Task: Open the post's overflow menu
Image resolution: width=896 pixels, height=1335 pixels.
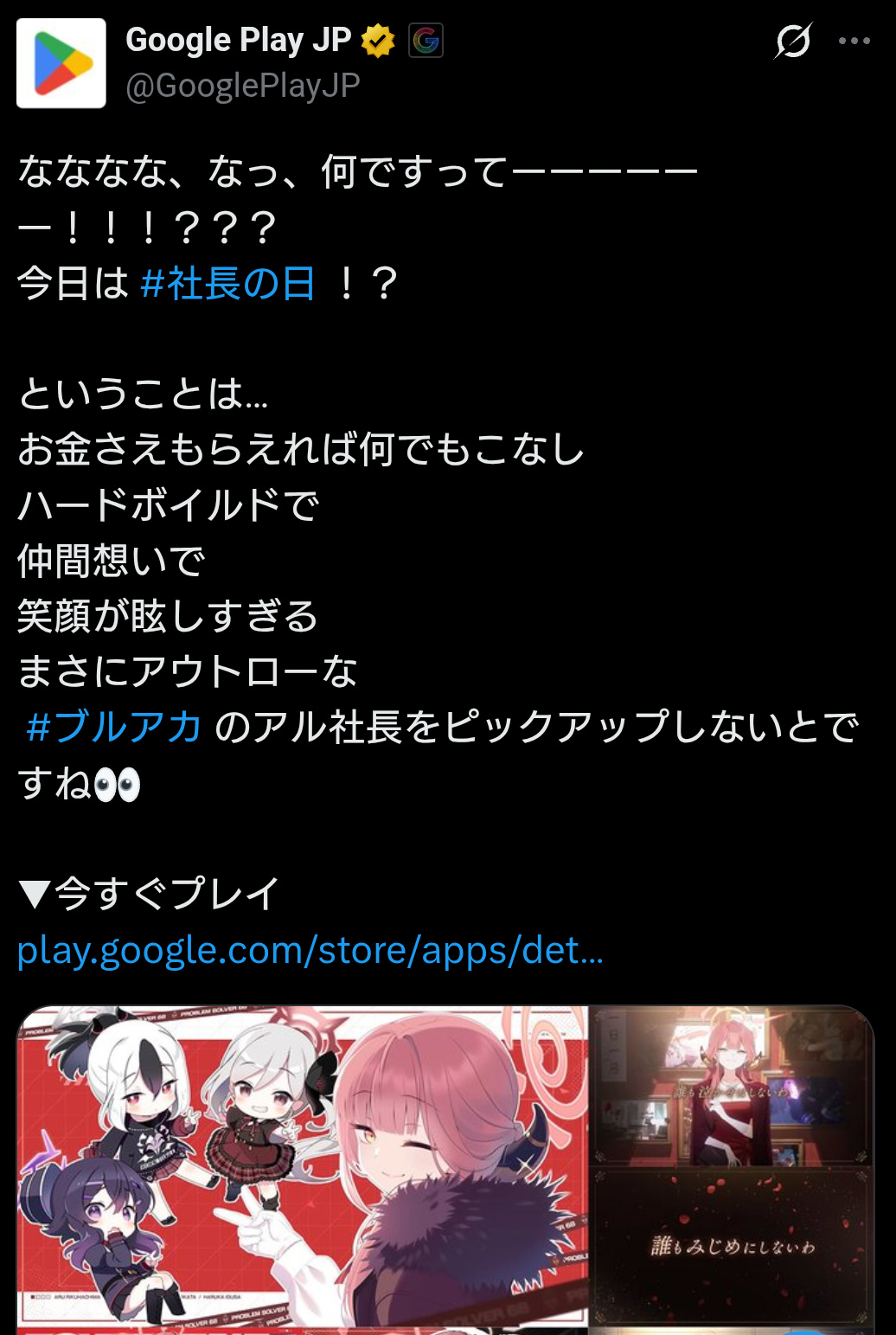Action: 854,41
